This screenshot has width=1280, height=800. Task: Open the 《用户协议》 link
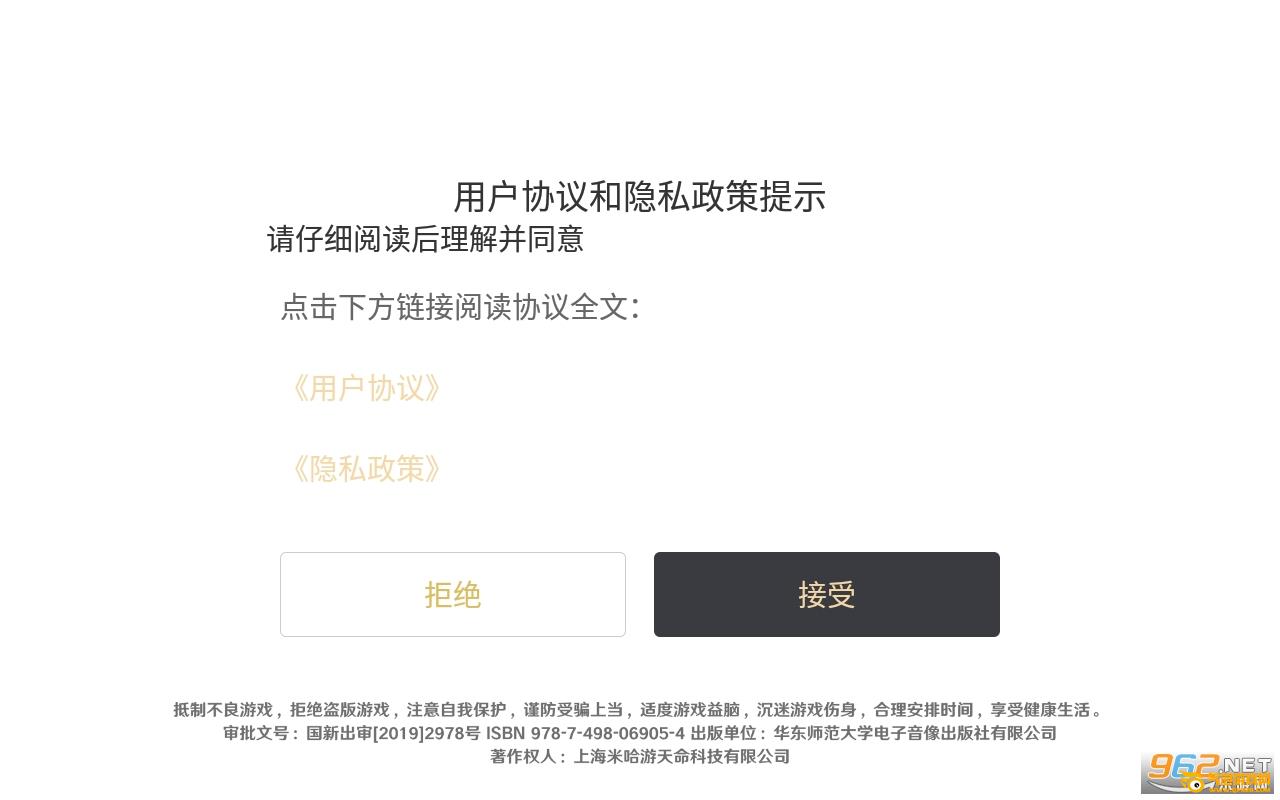point(366,388)
